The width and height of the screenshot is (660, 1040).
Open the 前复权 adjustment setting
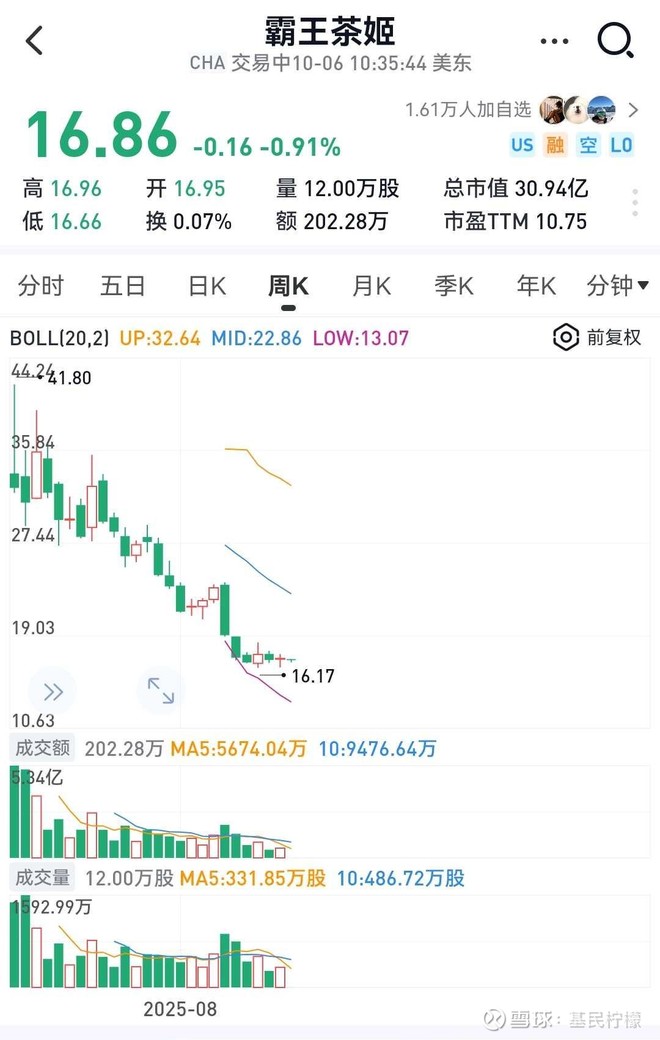click(598, 337)
